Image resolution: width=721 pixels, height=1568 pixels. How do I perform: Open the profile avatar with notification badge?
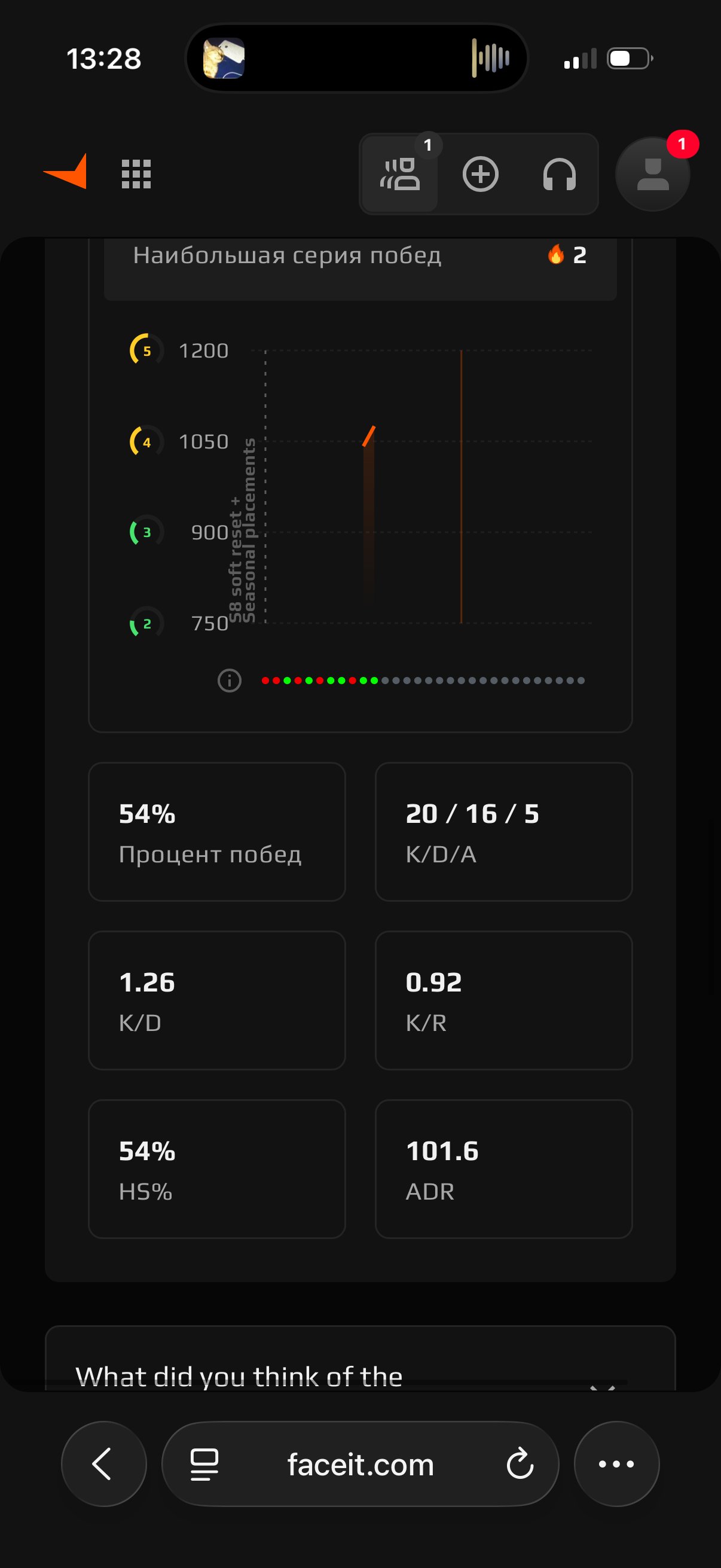(x=653, y=173)
